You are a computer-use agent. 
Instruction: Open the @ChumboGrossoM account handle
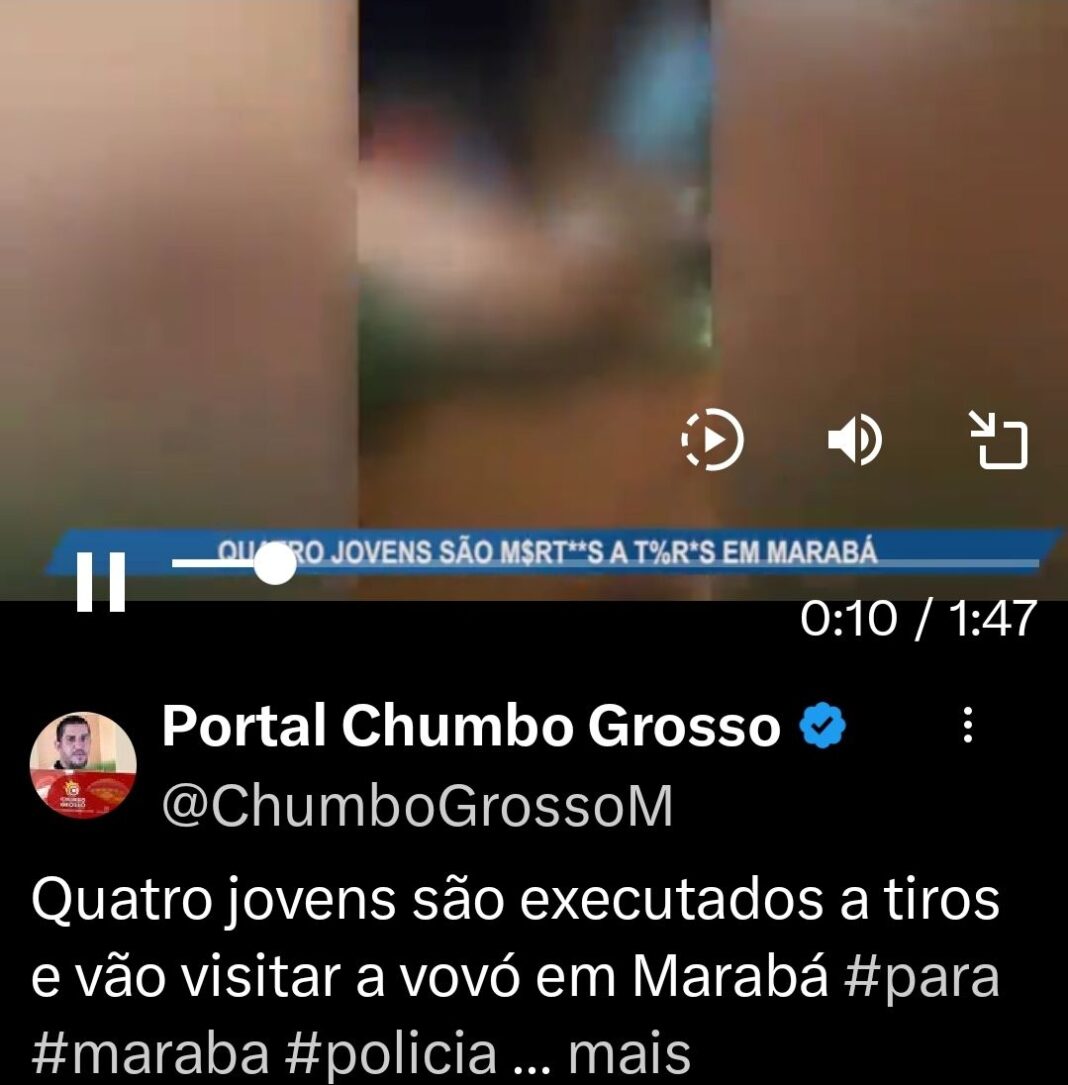point(417,806)
